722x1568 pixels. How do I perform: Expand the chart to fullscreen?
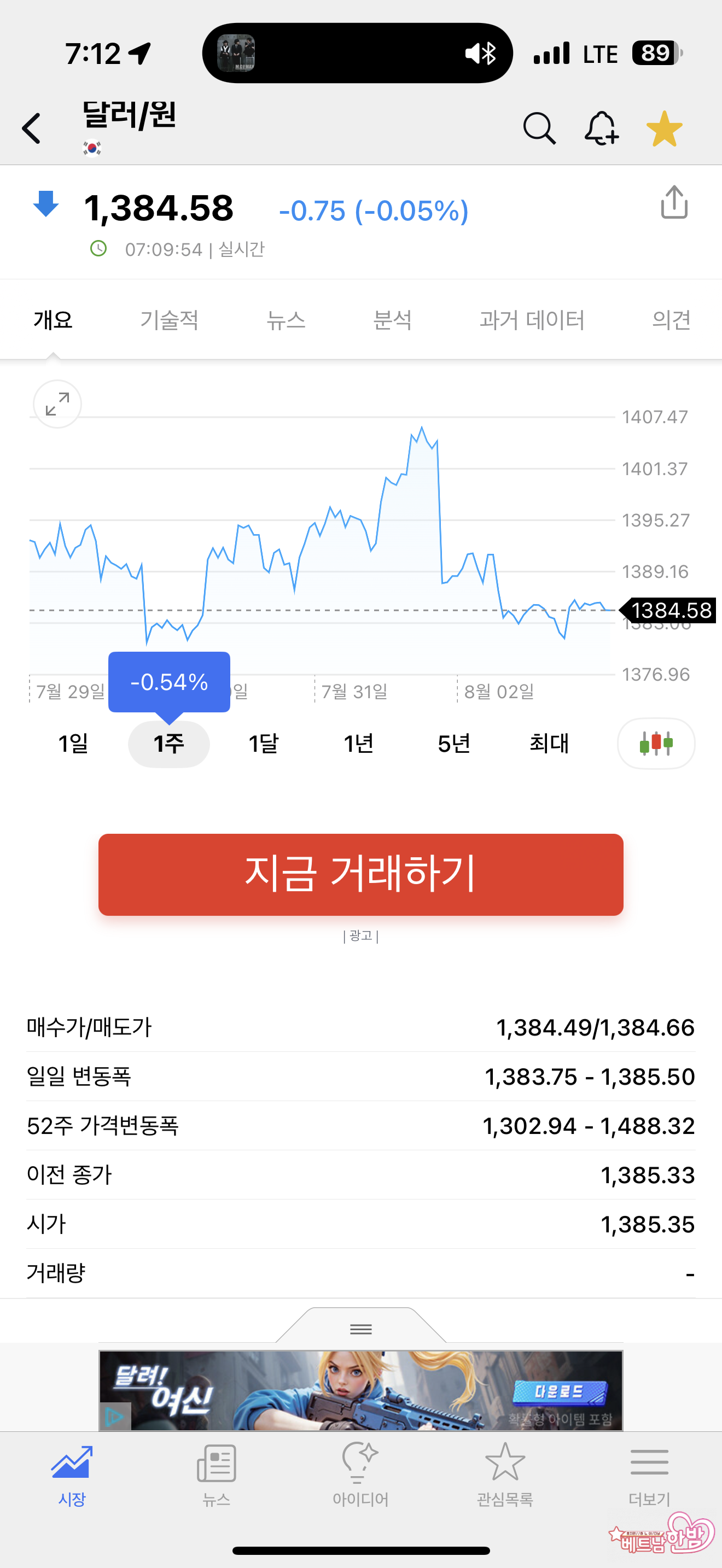pyautogui.click(x=57, y=404)
